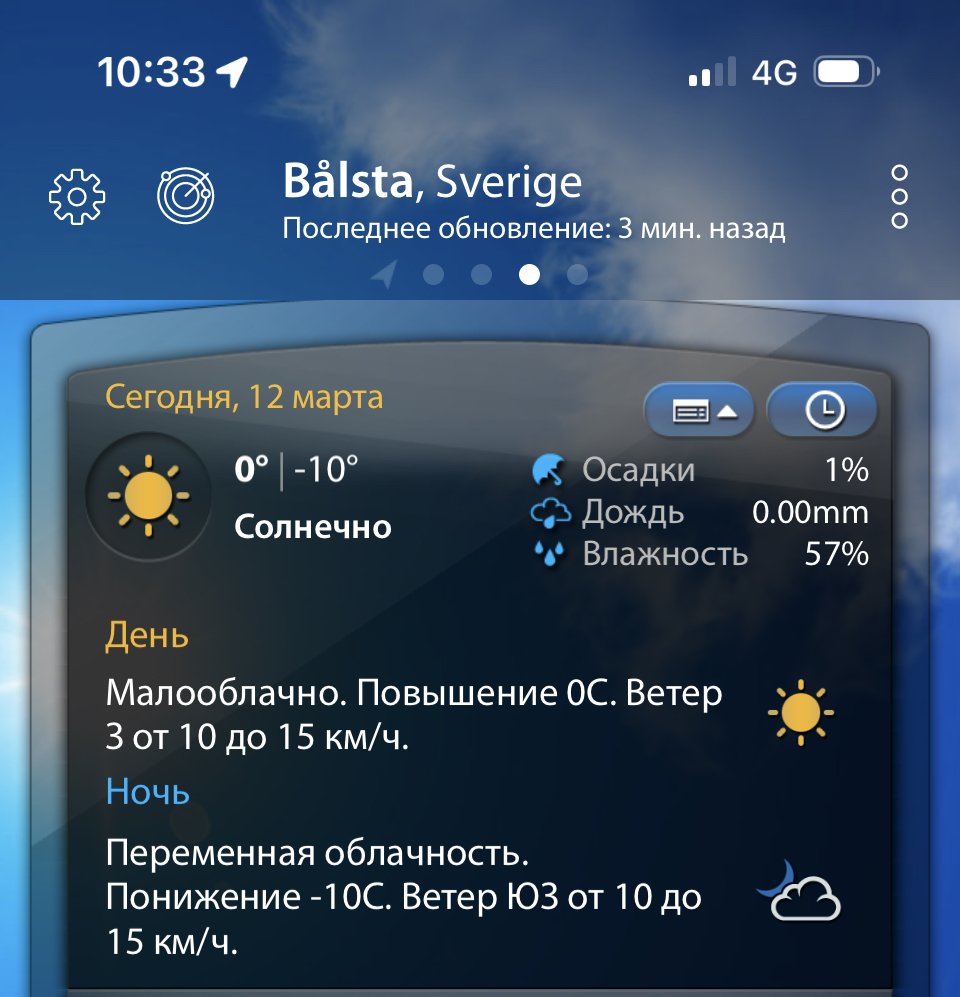Show the hourly forecast clock view
The width and height of the screenshot is (960, 997).
coord(823,410)
